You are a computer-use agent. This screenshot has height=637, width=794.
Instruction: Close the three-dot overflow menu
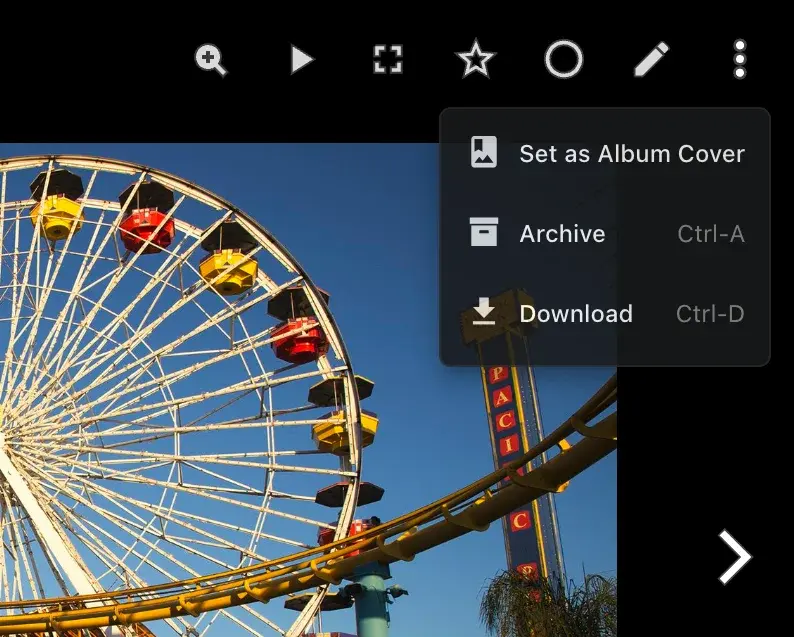[739, 60]
